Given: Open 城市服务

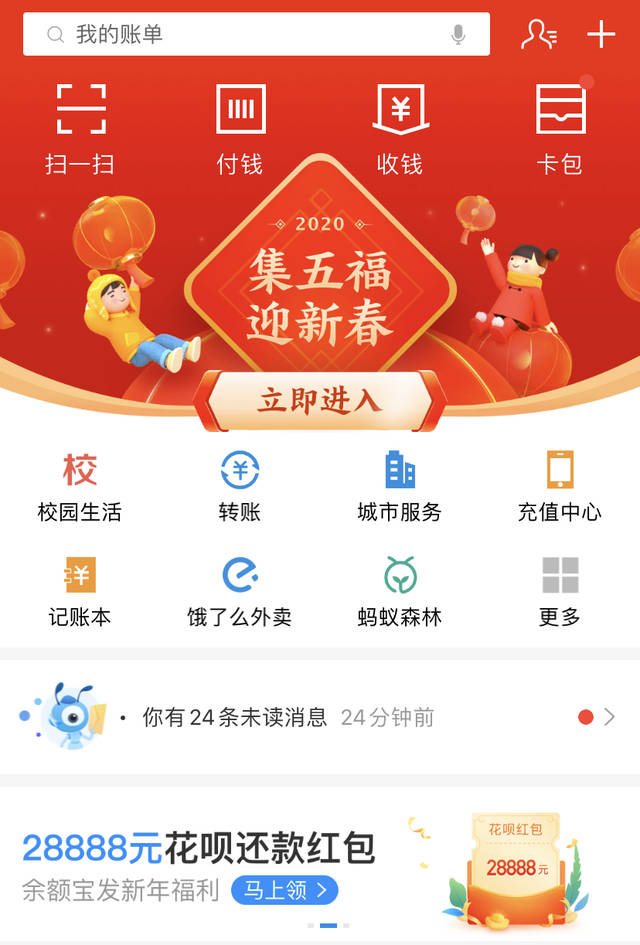Looking at the screenshot, I should click(x=400, y=487).
